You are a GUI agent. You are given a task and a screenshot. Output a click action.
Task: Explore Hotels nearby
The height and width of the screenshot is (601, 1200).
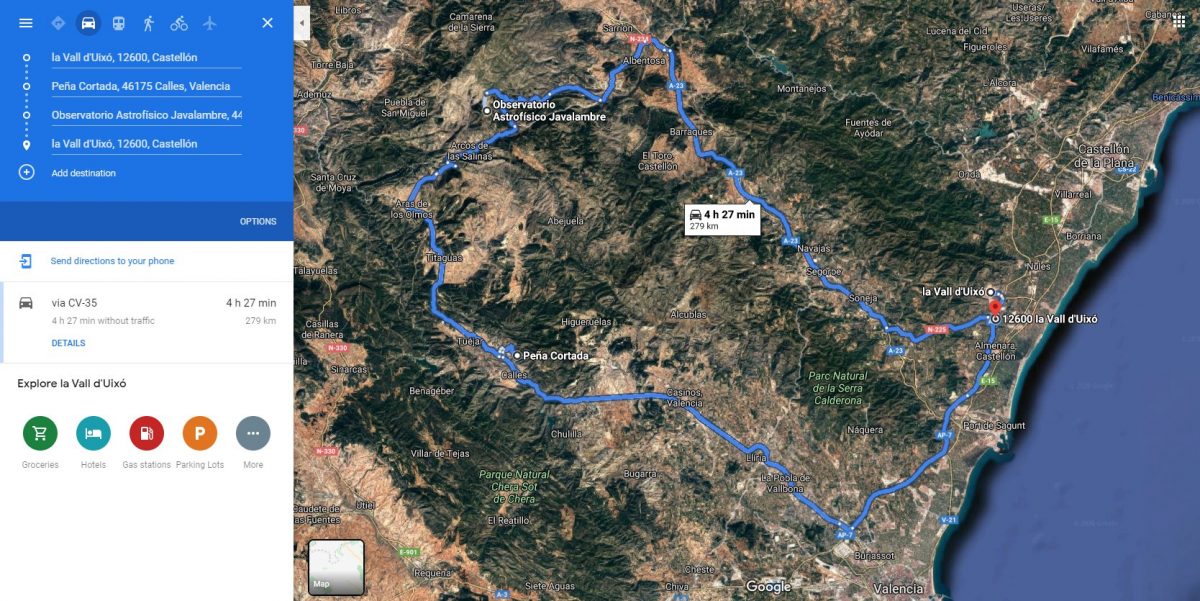point(93,434)
